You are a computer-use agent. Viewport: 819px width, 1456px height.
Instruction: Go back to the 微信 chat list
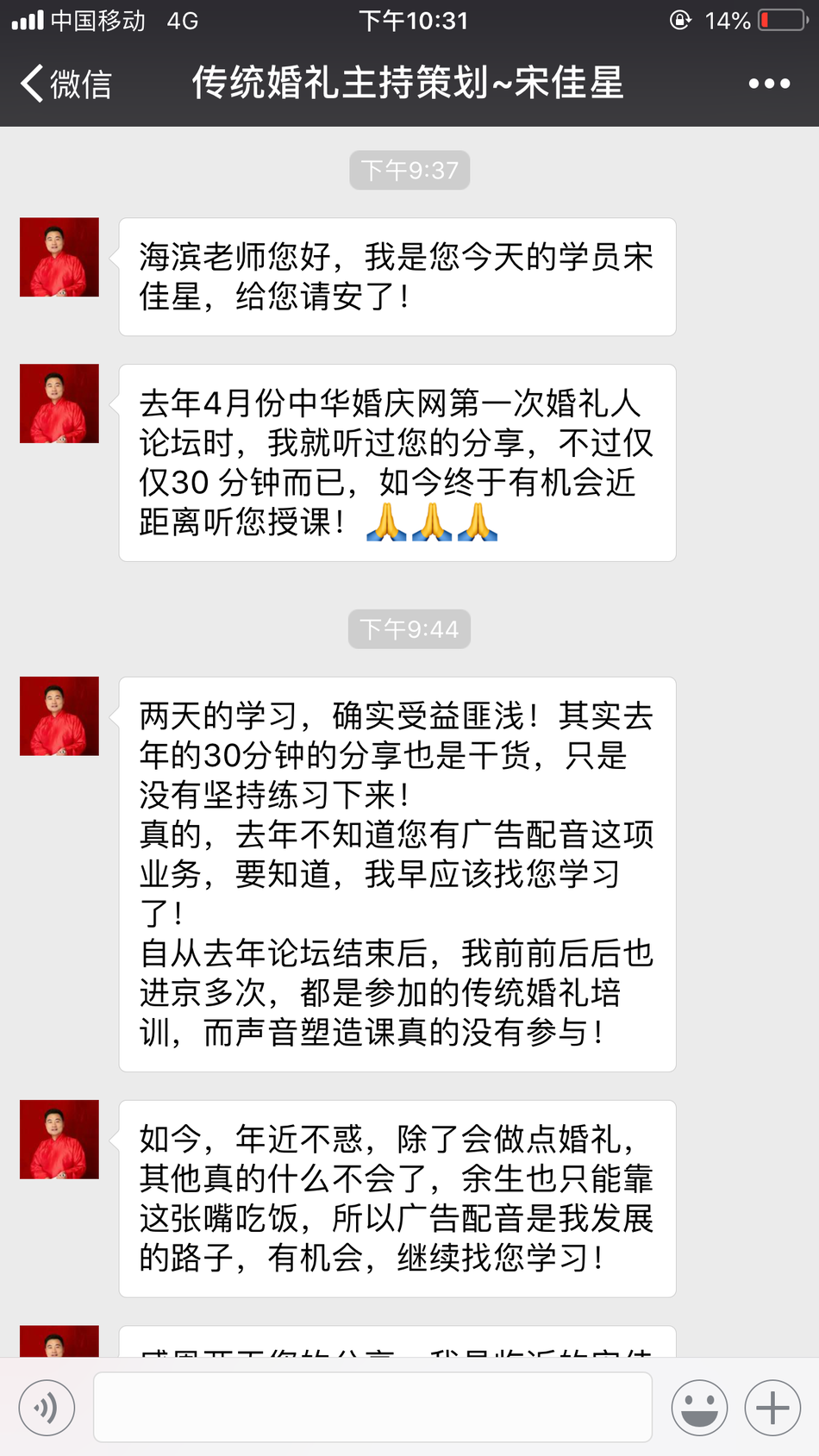click(65, 84)
